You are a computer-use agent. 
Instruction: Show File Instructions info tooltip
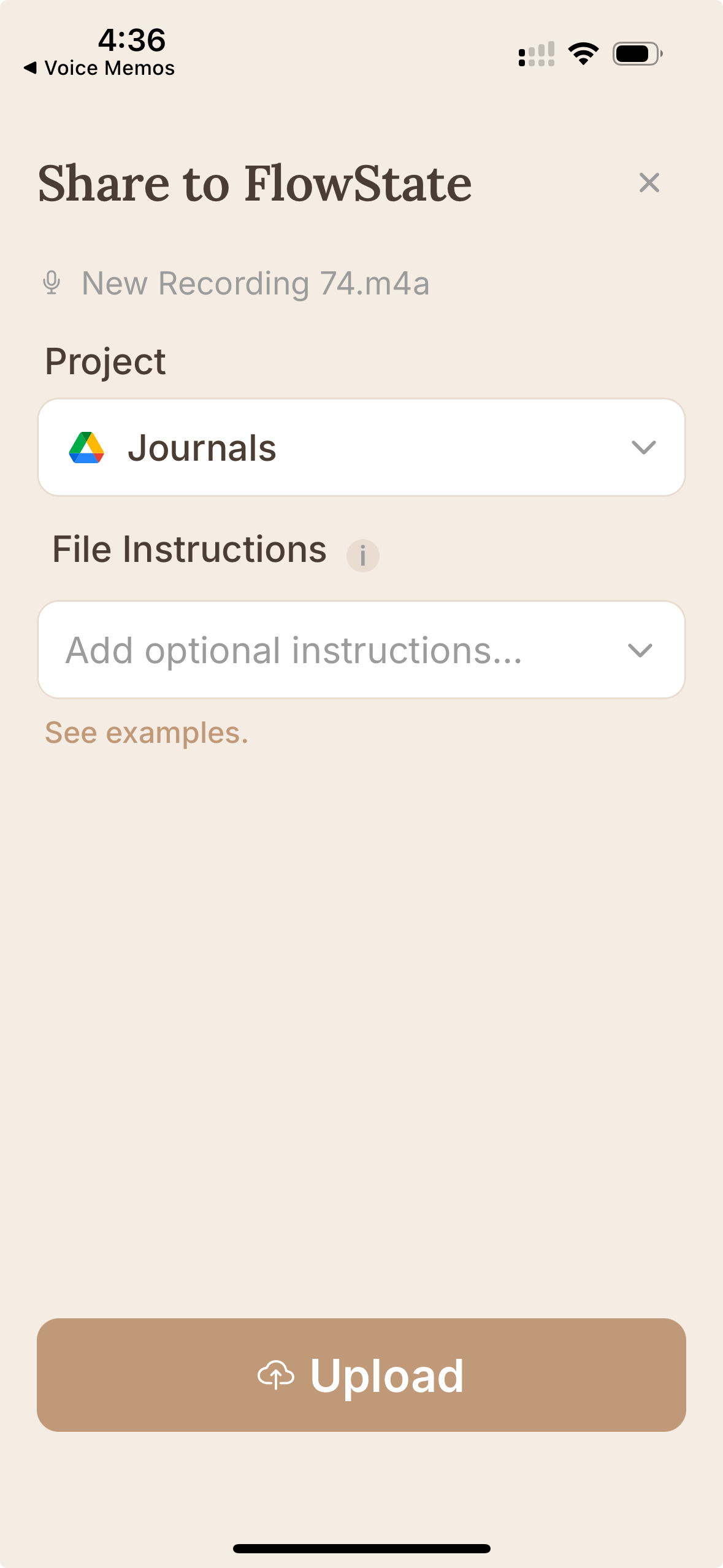[362, 556]
